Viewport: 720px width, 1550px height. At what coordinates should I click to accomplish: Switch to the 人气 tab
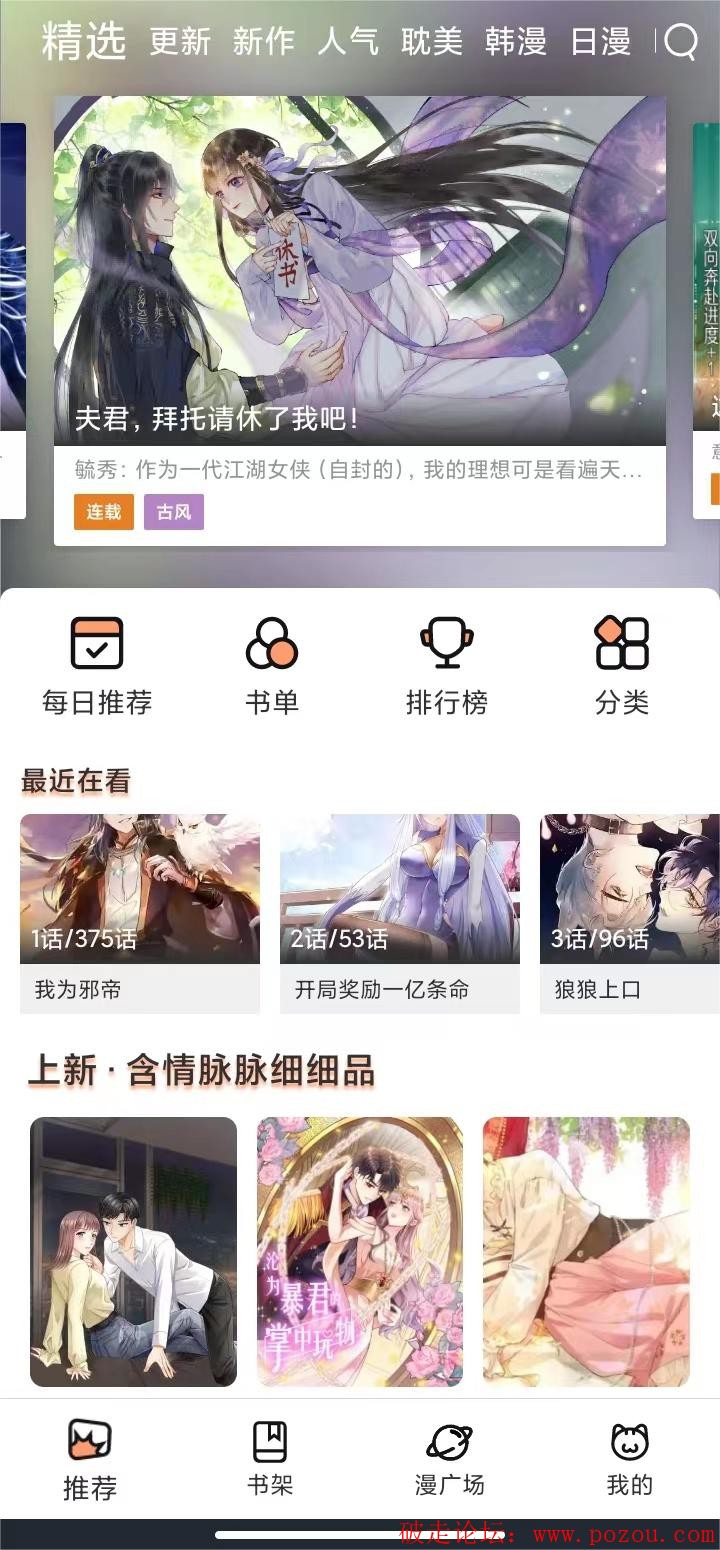coord(348,42)
